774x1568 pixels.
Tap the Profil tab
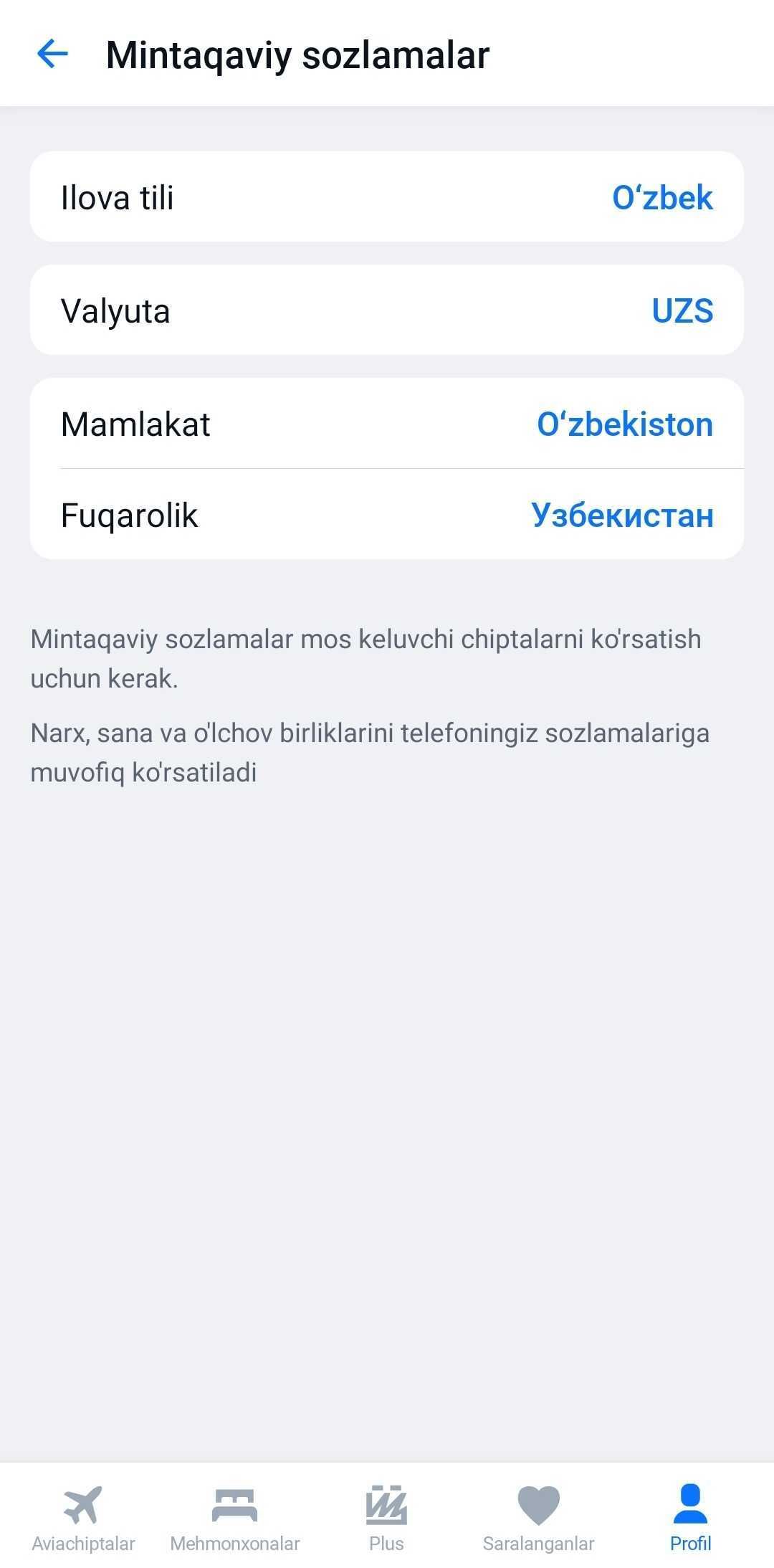tap(690, 1517)
